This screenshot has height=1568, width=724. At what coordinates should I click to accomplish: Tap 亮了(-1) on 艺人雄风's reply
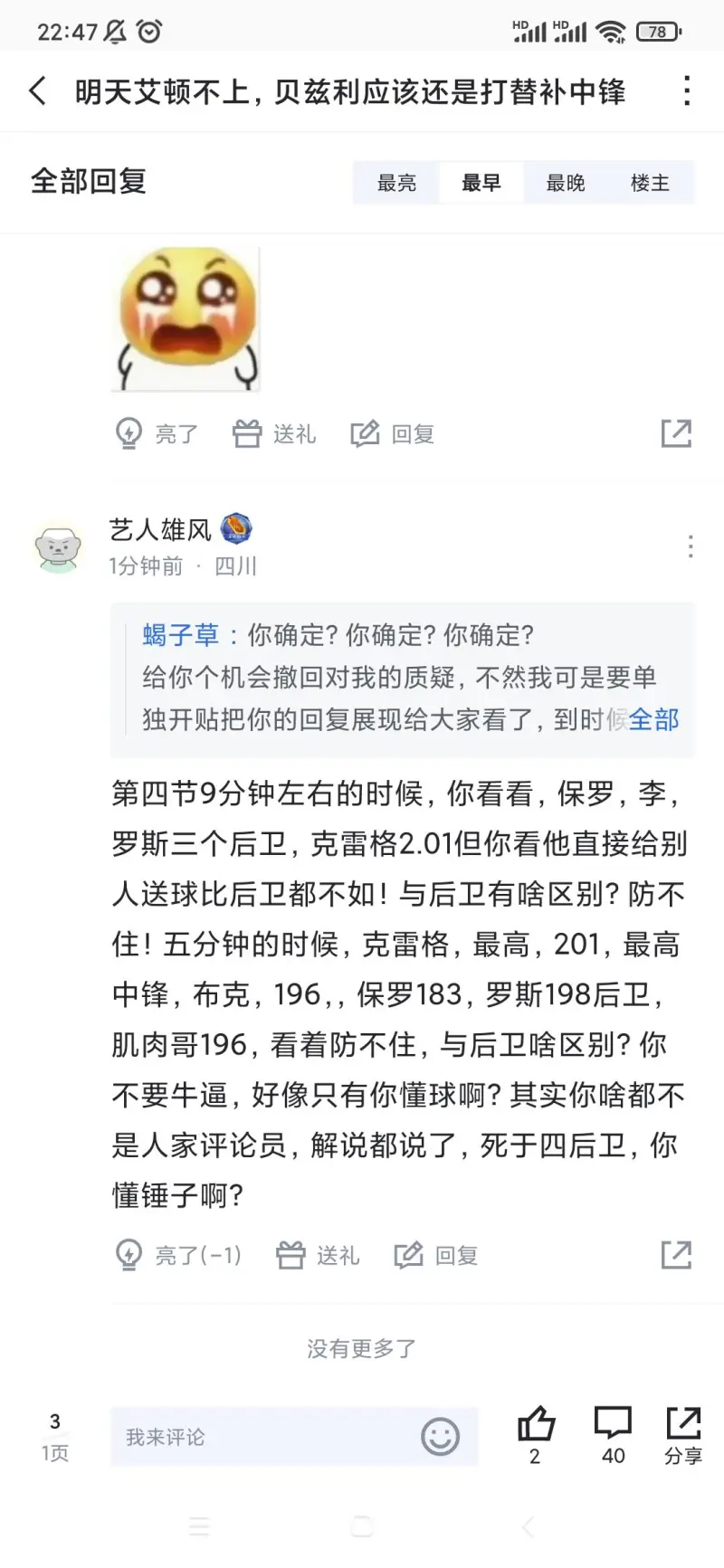tap(178, 1255)
